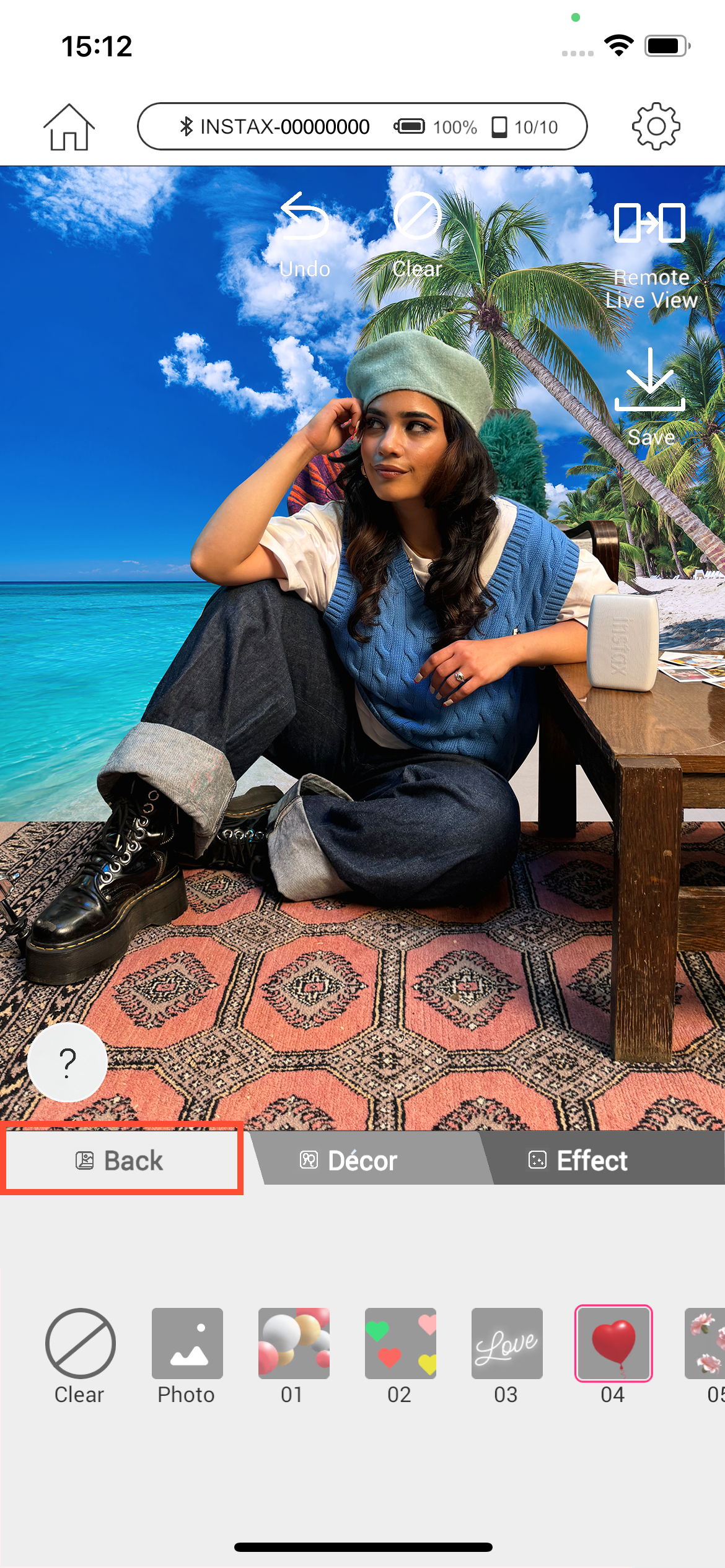Save the edited image

650,396
